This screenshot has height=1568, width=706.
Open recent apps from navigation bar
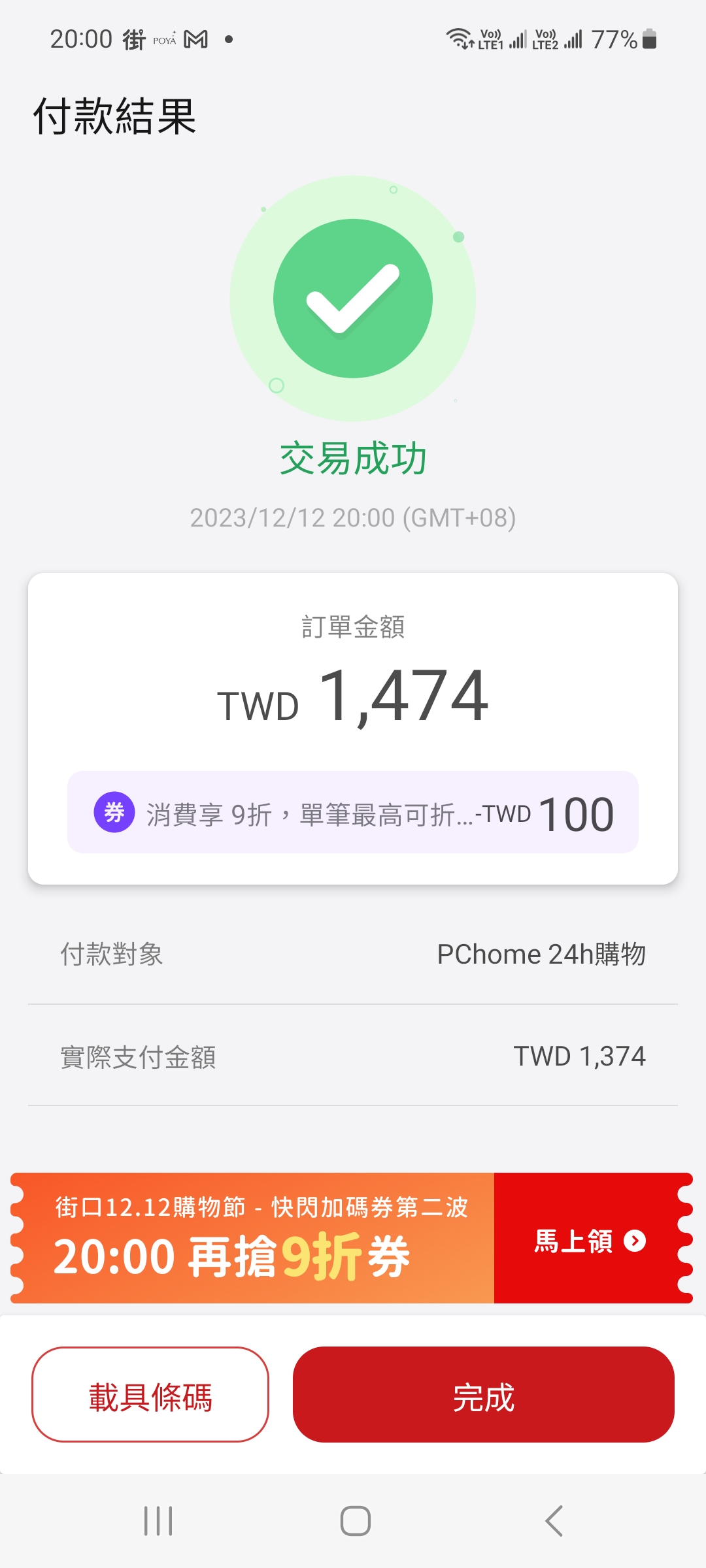(158, 1521)
